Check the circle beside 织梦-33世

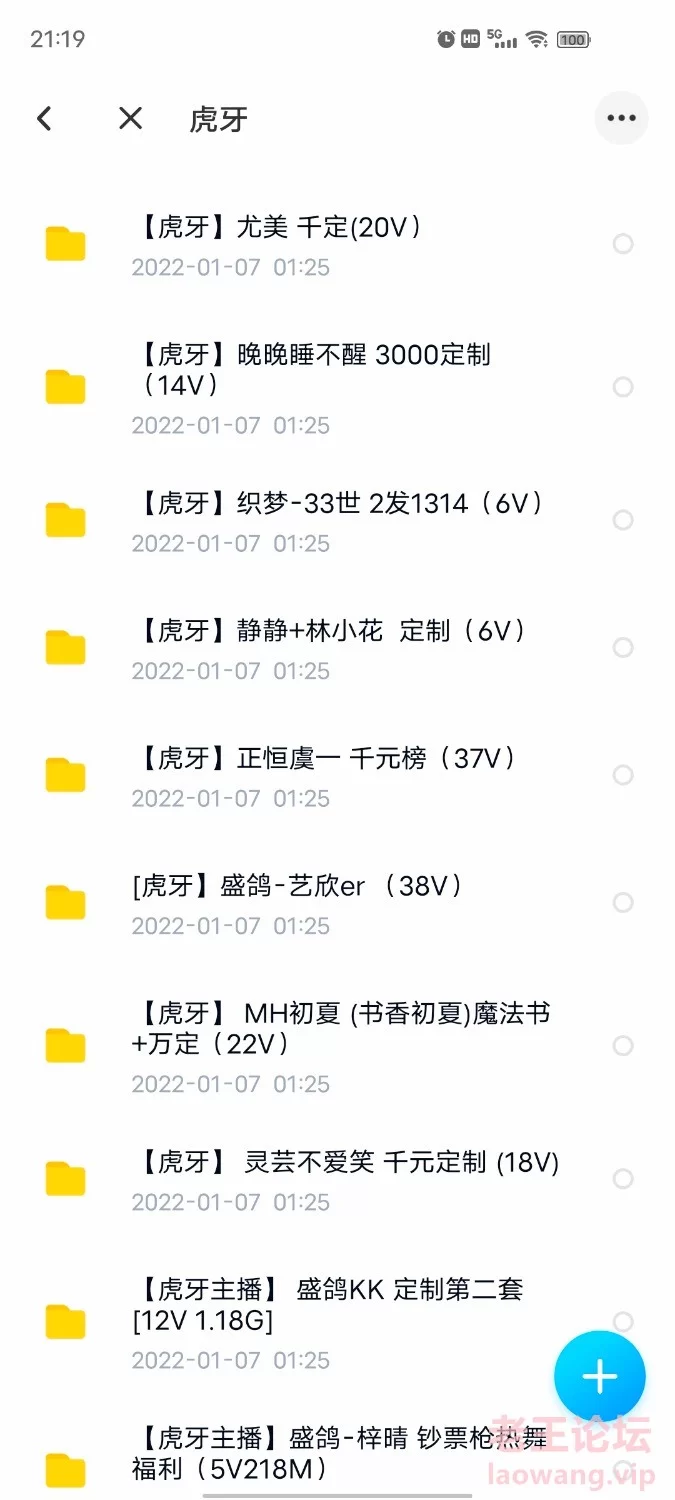(623, 520)
